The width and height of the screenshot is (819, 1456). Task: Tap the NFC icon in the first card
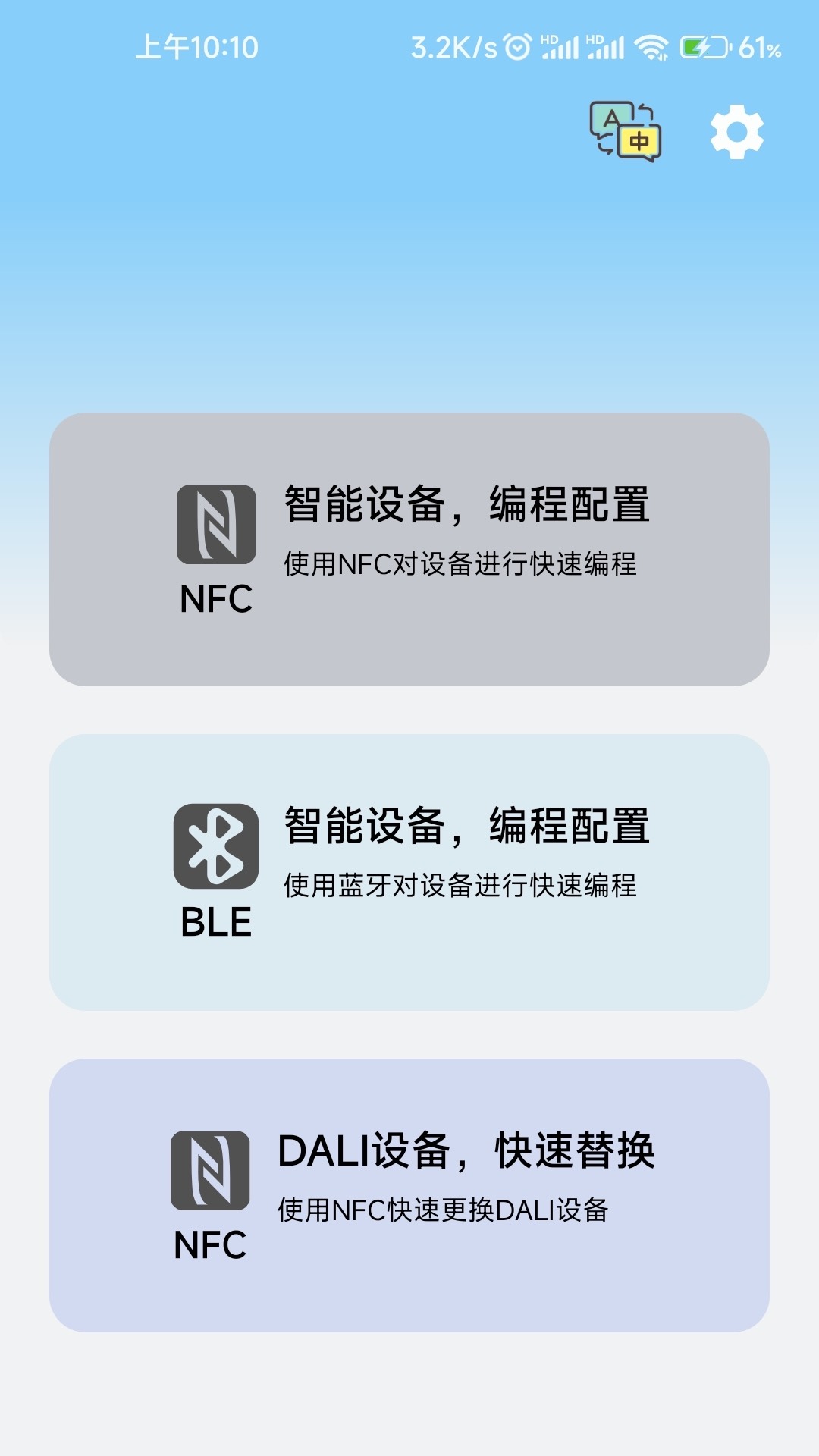tap(215, 523)
